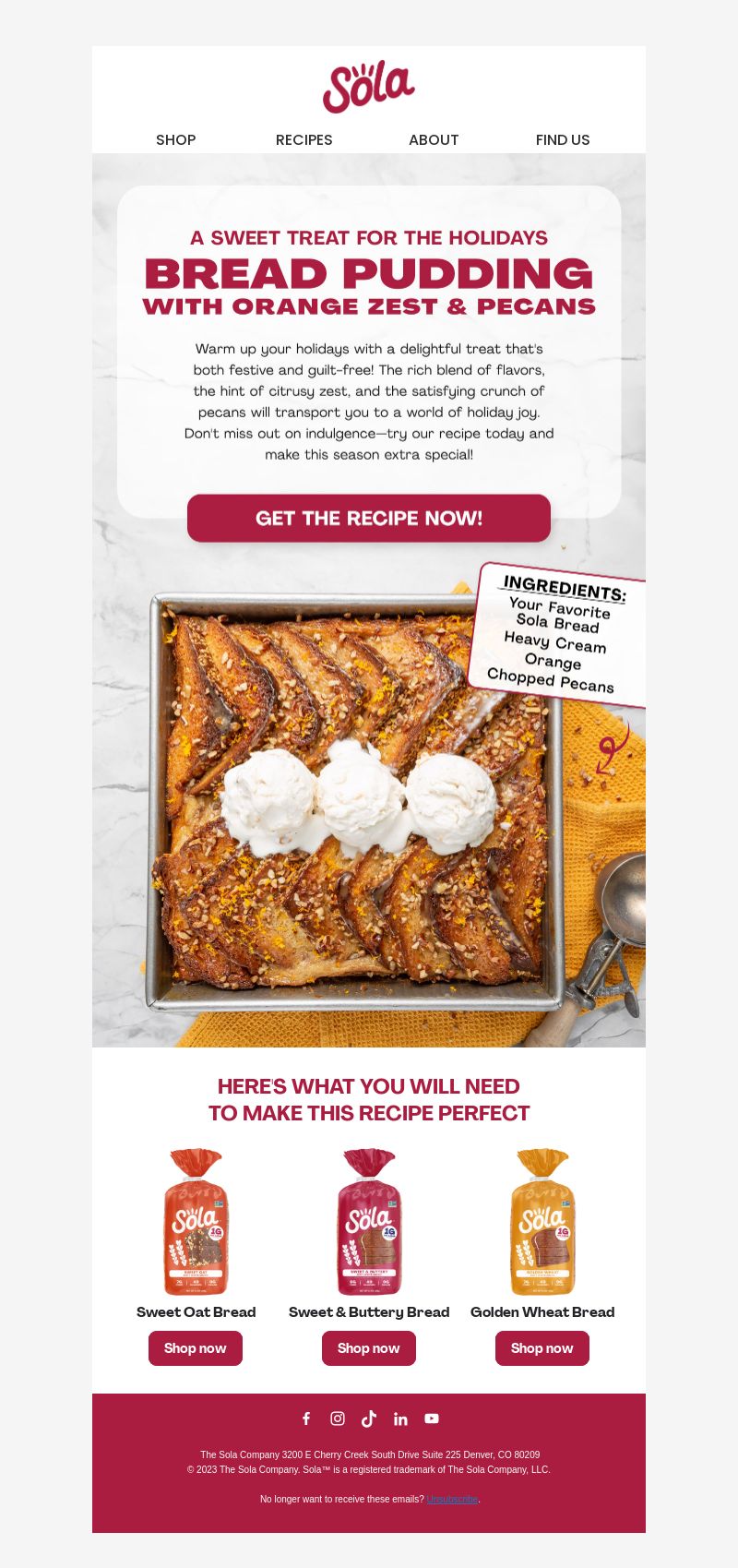The image size is (738, 1568).
Task: Visit Sola's Instagram profile
Action: point(338,1418)
